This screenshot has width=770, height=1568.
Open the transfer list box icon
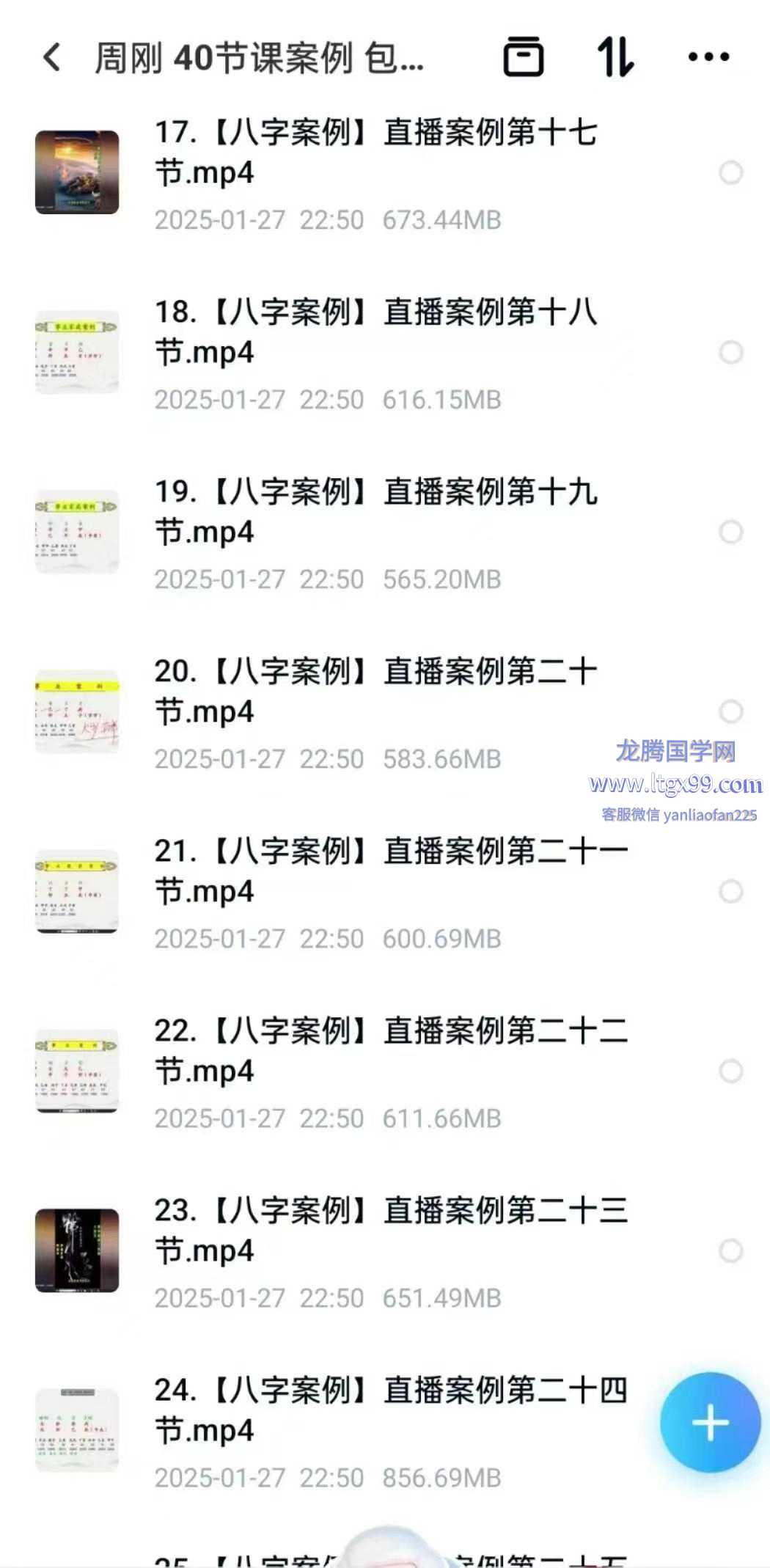(x=523, y=57)
